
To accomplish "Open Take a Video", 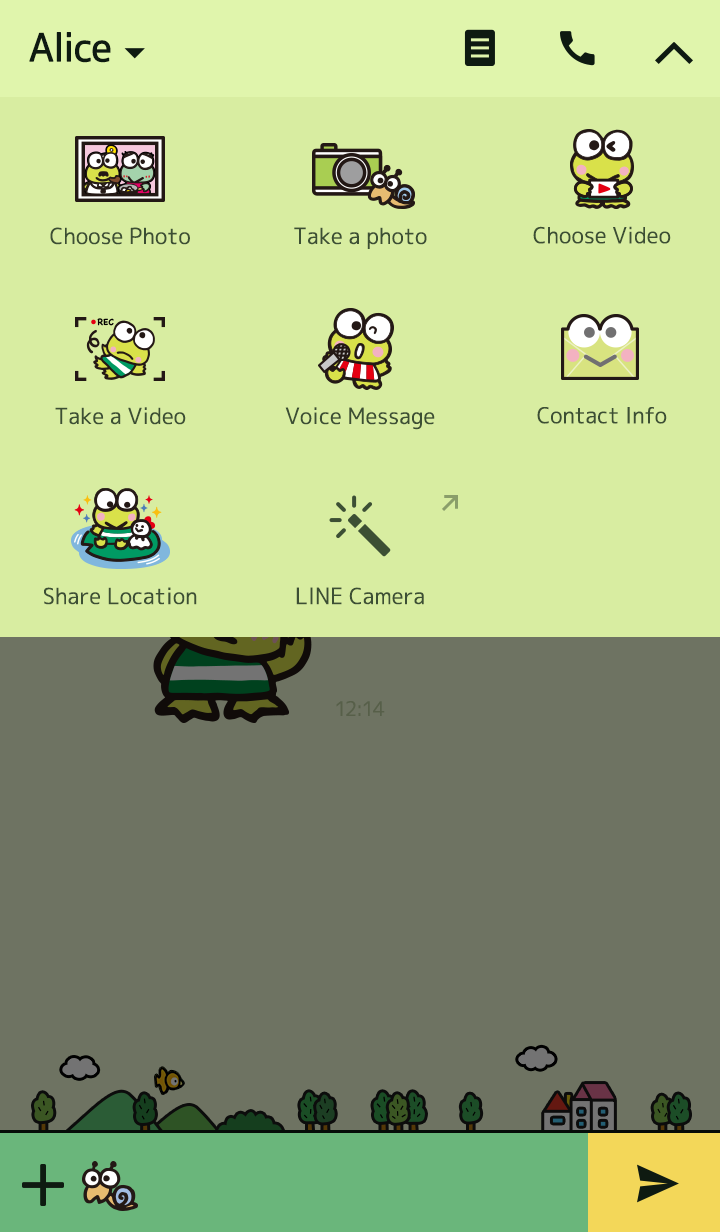I will (120, 370).
